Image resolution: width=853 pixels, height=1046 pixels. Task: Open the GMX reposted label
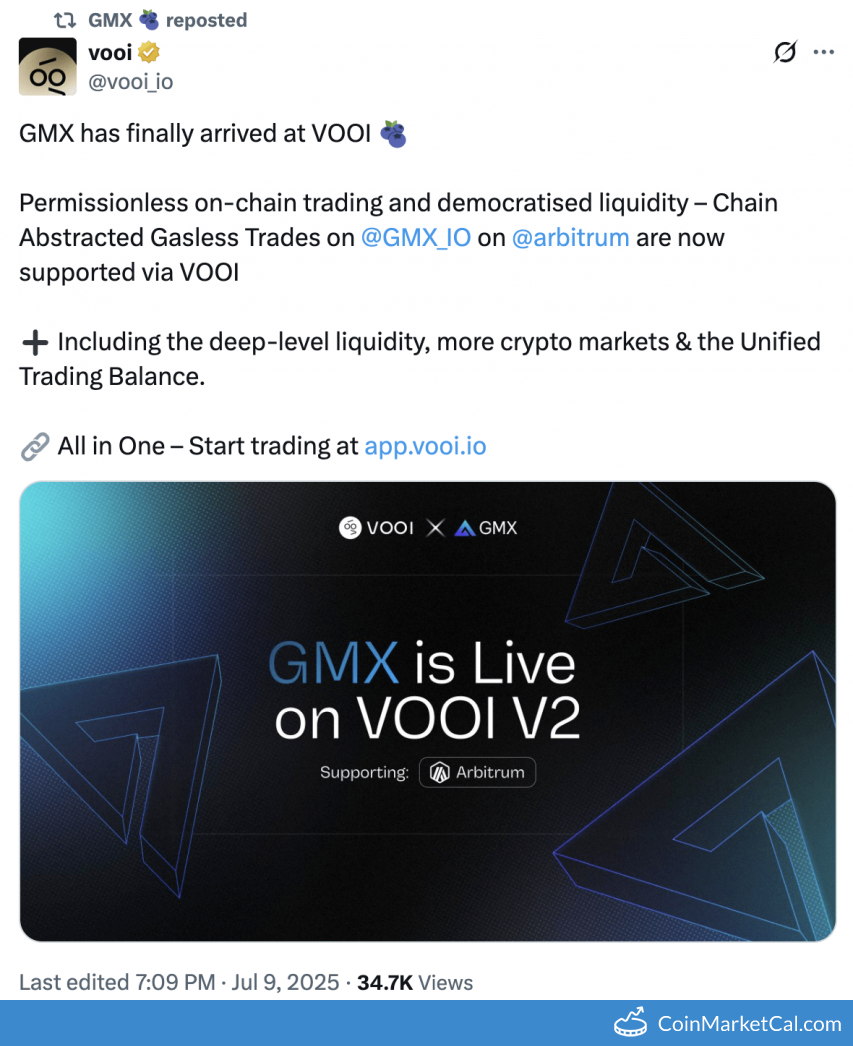click(166, 20)
